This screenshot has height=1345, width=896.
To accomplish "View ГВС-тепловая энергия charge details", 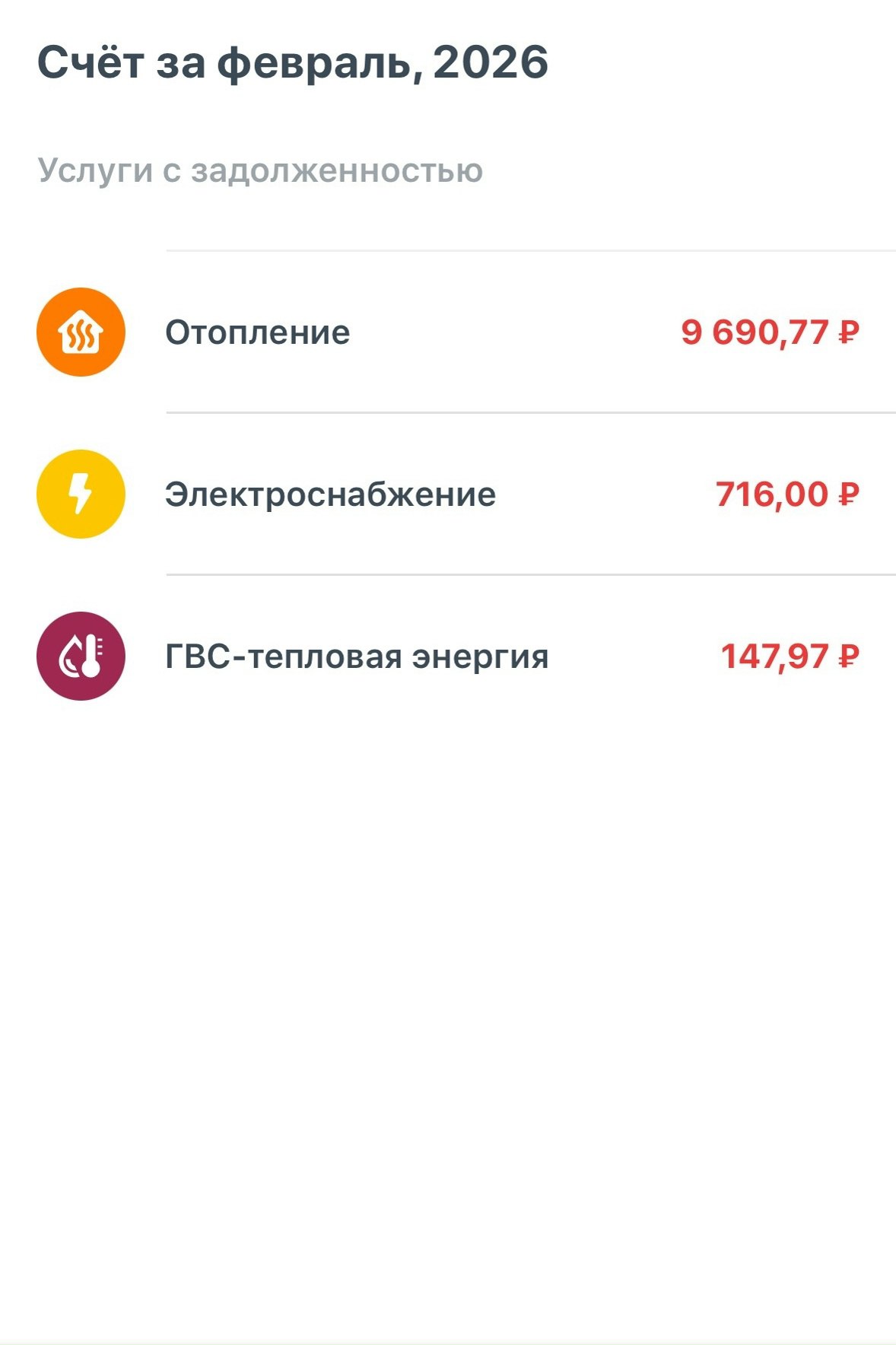I will 448,657.
